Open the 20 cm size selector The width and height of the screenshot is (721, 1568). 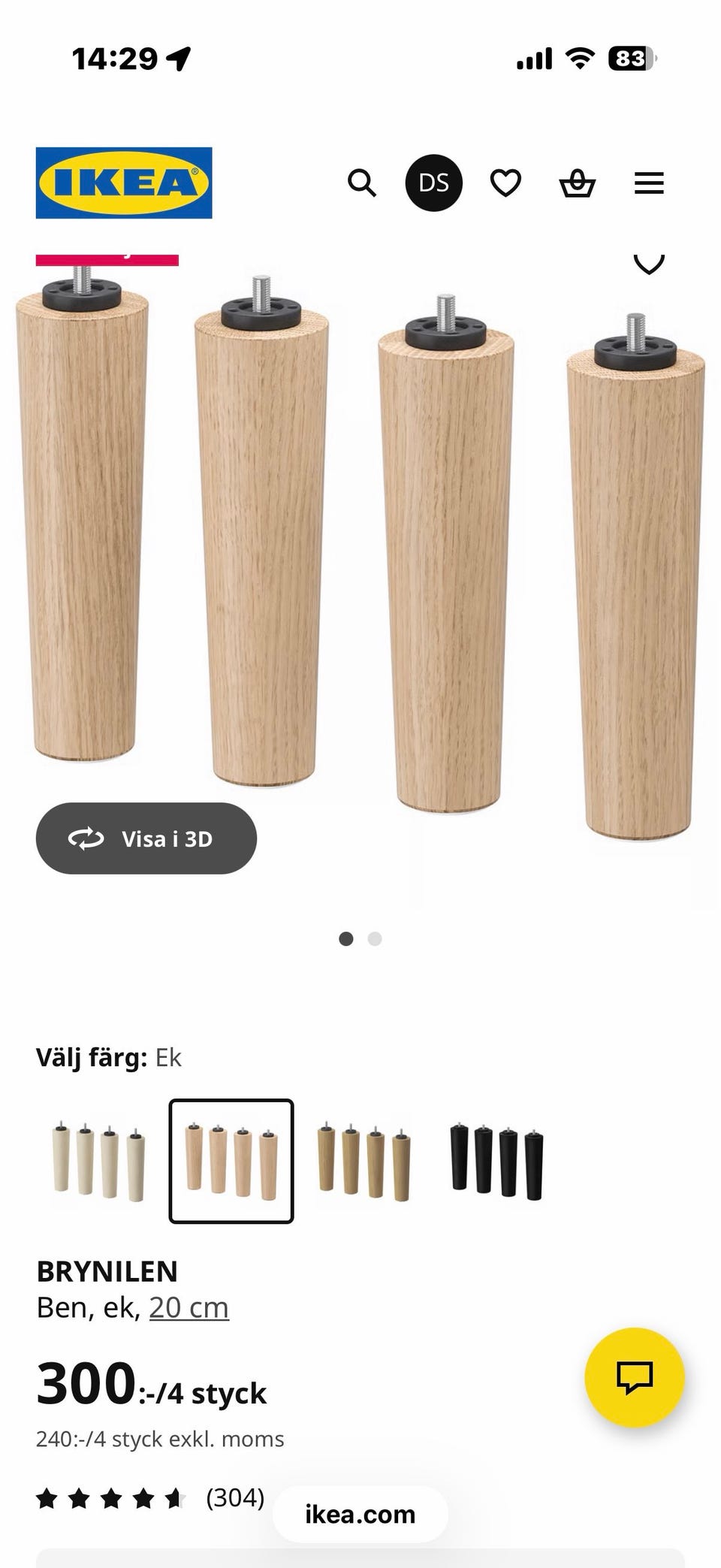tap(189, 1307)
